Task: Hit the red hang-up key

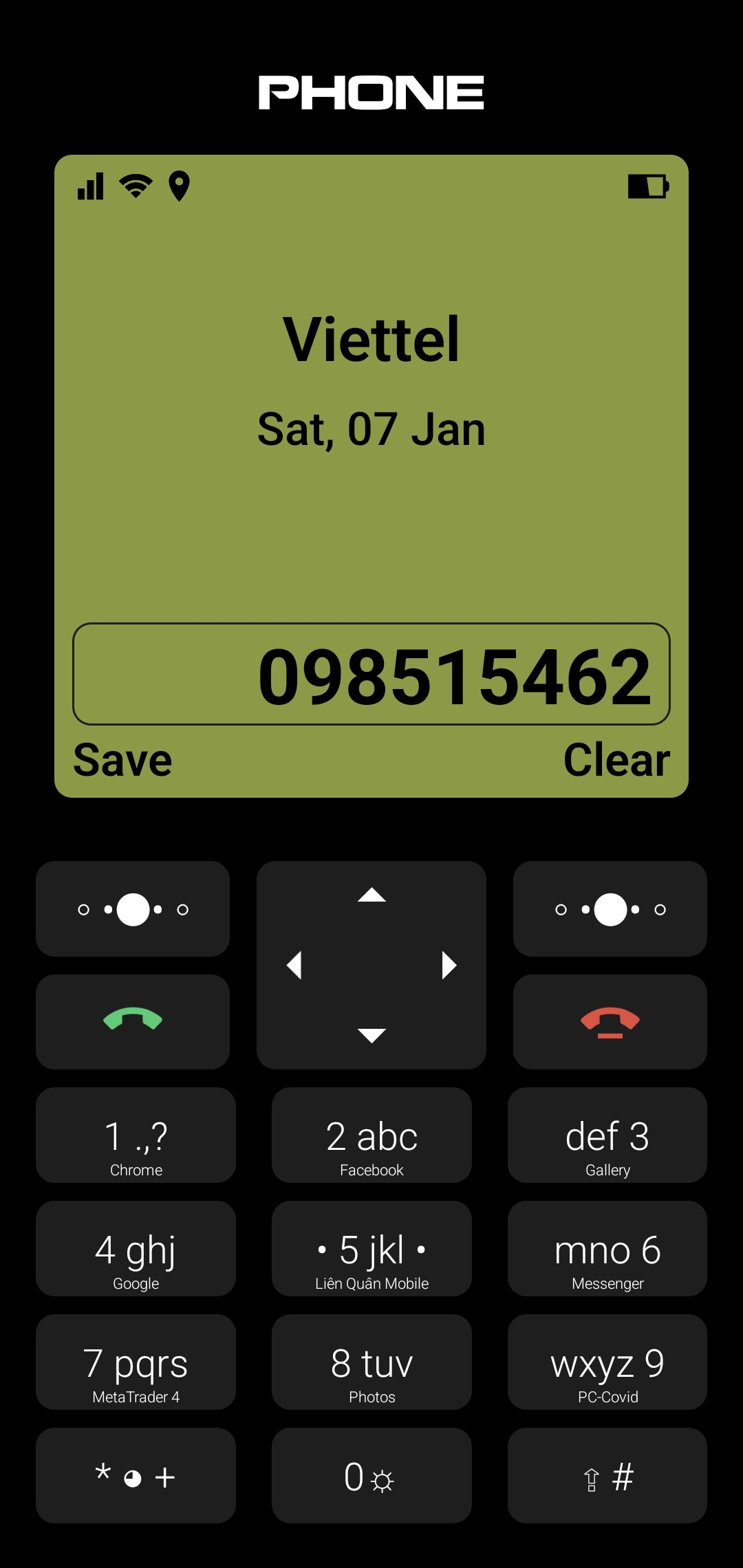Action: click(610, 1021)
